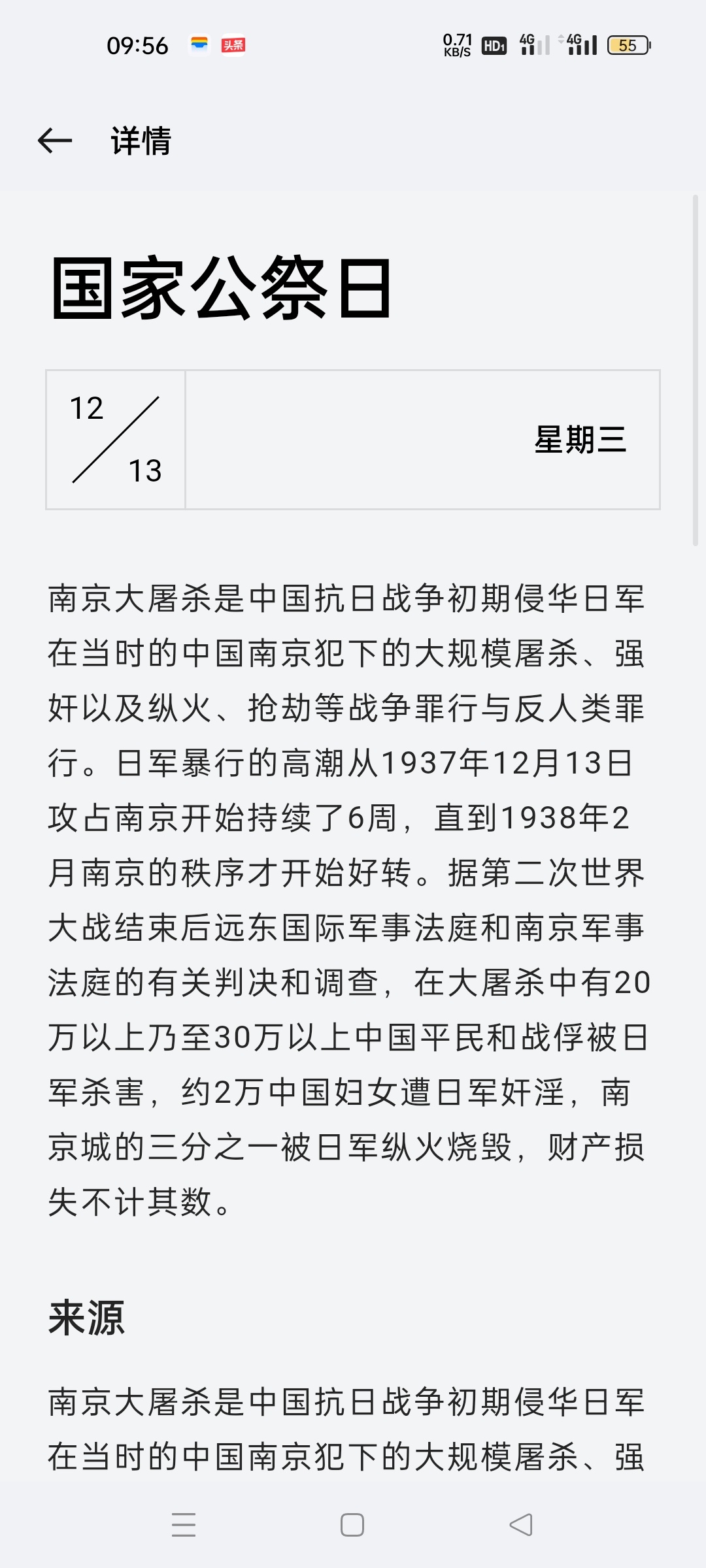This screenshot has height=1568, width=706.
Task: Go to the home screen
Action: coord(352,1525)
